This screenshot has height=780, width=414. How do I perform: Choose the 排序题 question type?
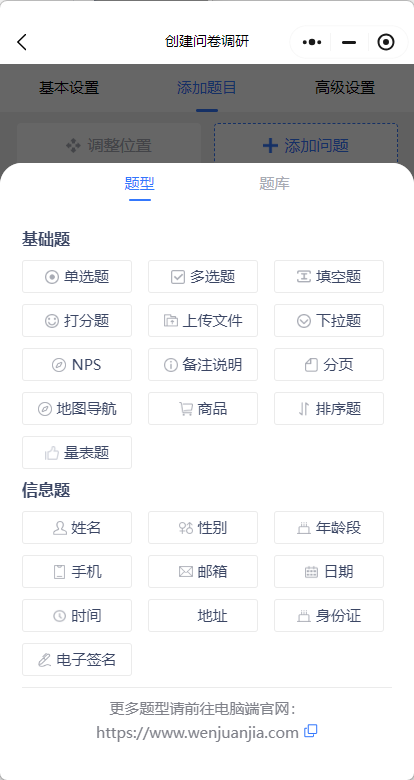[329, 408]
